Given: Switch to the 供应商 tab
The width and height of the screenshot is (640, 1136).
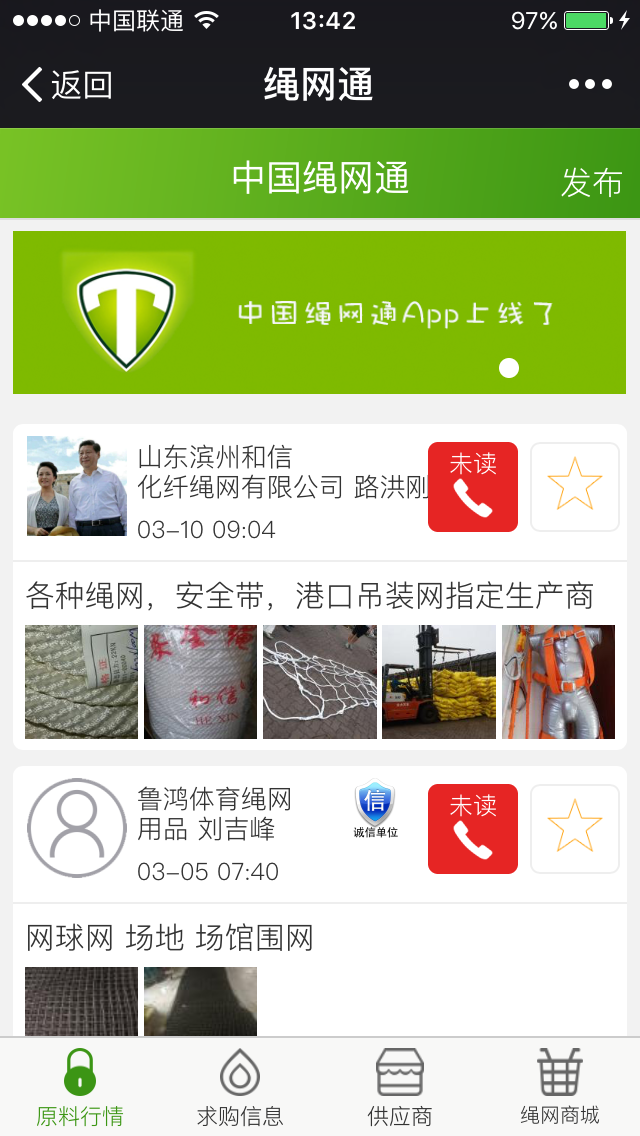Looking at the screenshot, I should (x=400, y=1088).
